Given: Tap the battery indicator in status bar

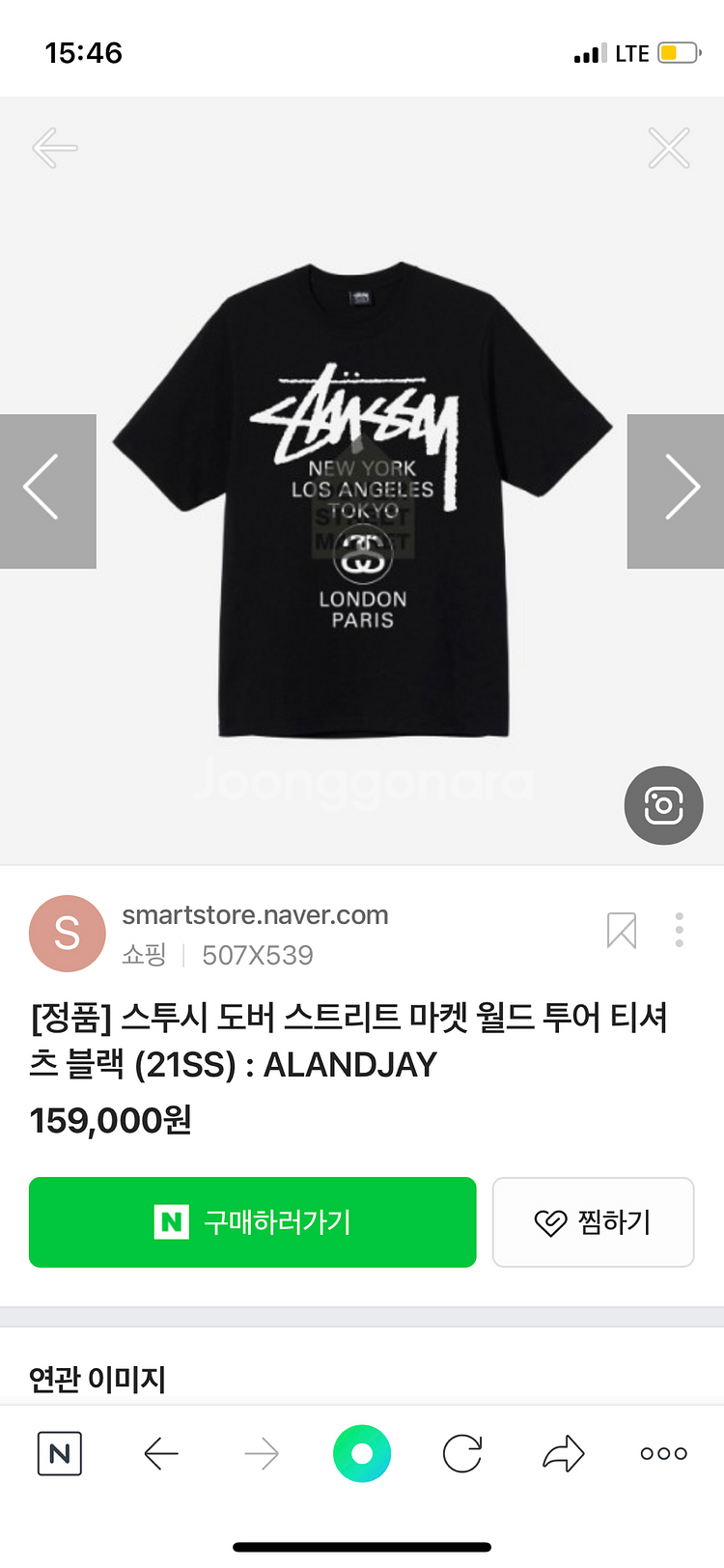Looking at the screenshot, I should 675,53.
